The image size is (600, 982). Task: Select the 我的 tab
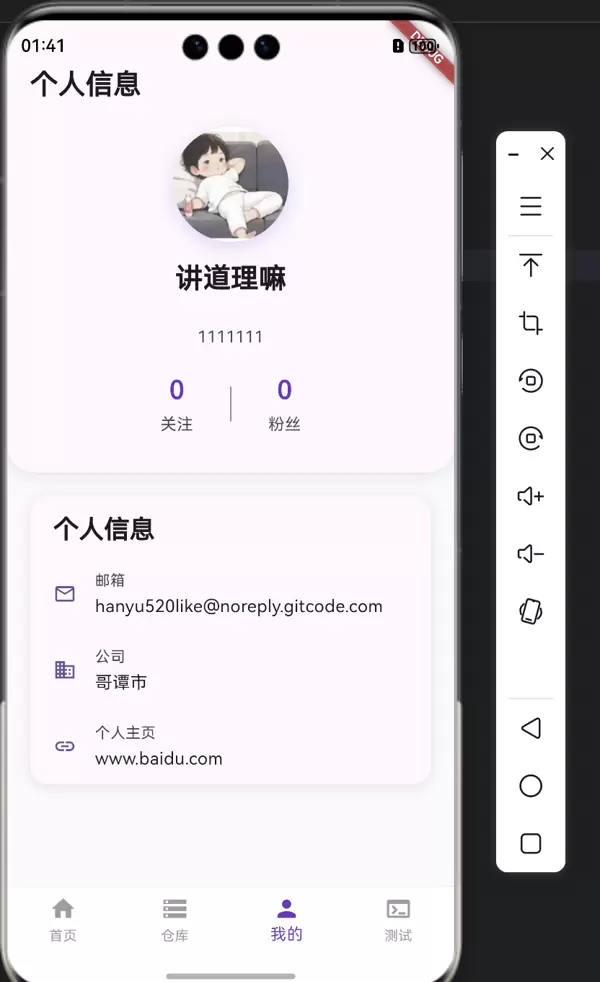[x=286, y=920]
